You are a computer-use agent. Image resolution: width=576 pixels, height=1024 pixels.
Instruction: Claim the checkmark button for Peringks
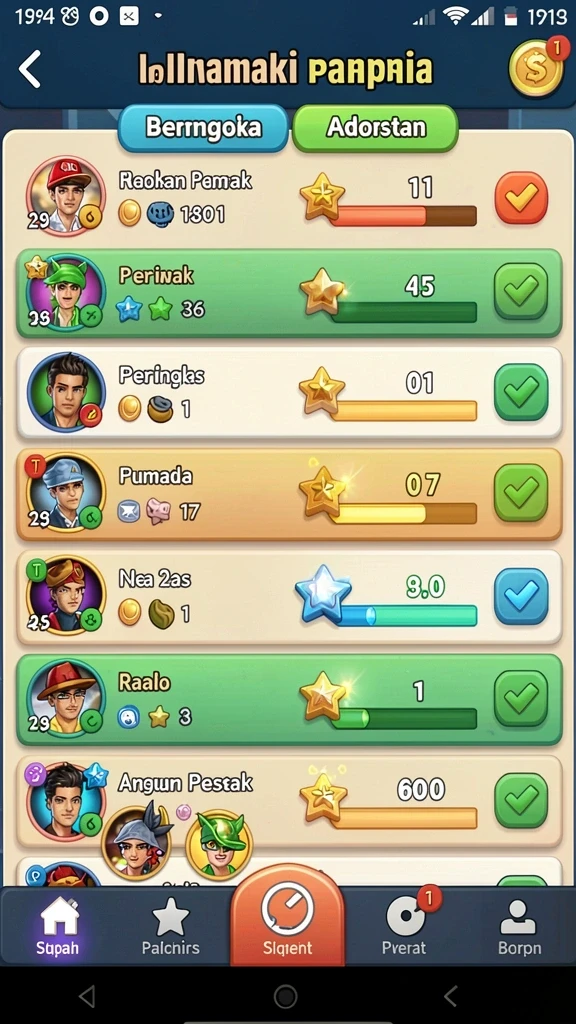coord(521,392)
